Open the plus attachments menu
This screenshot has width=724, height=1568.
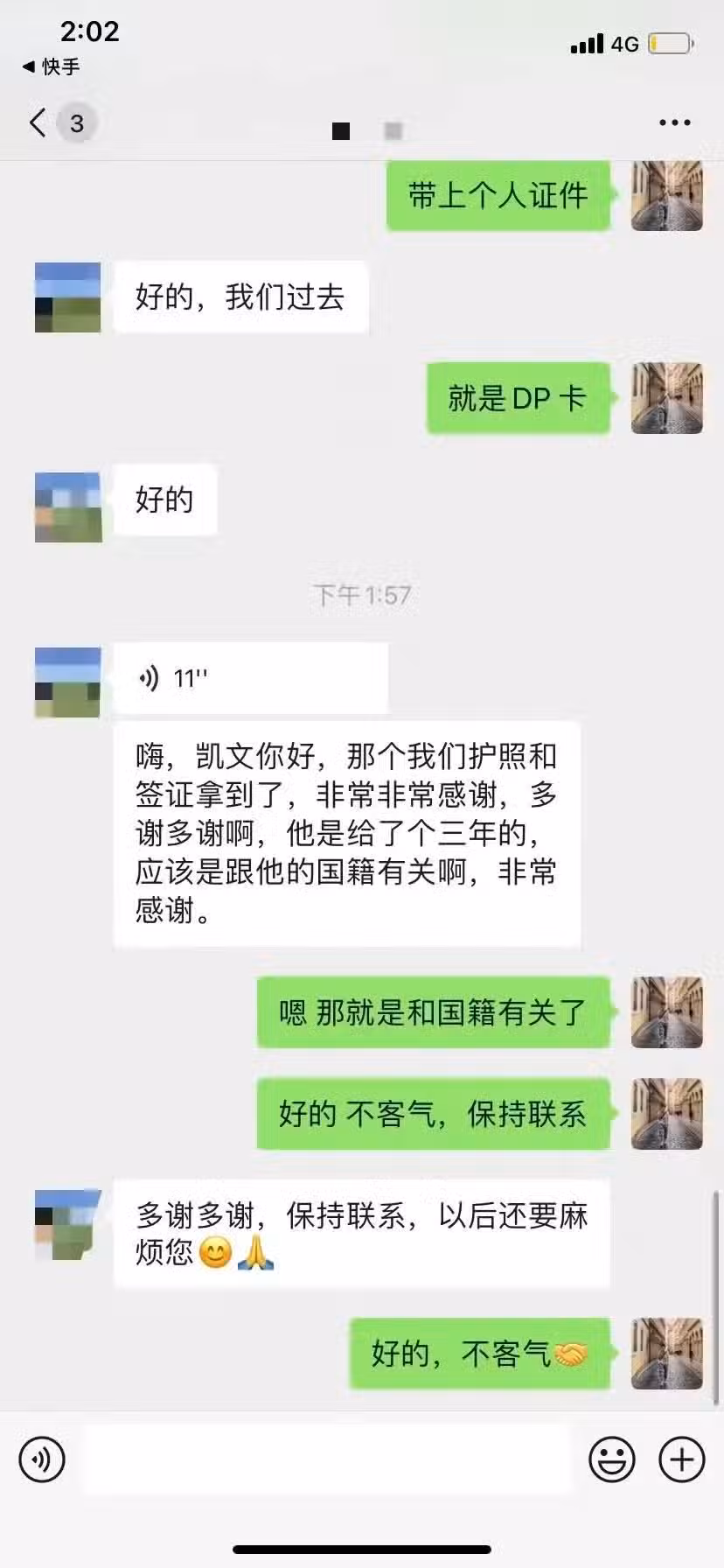tap(682, 1459)
